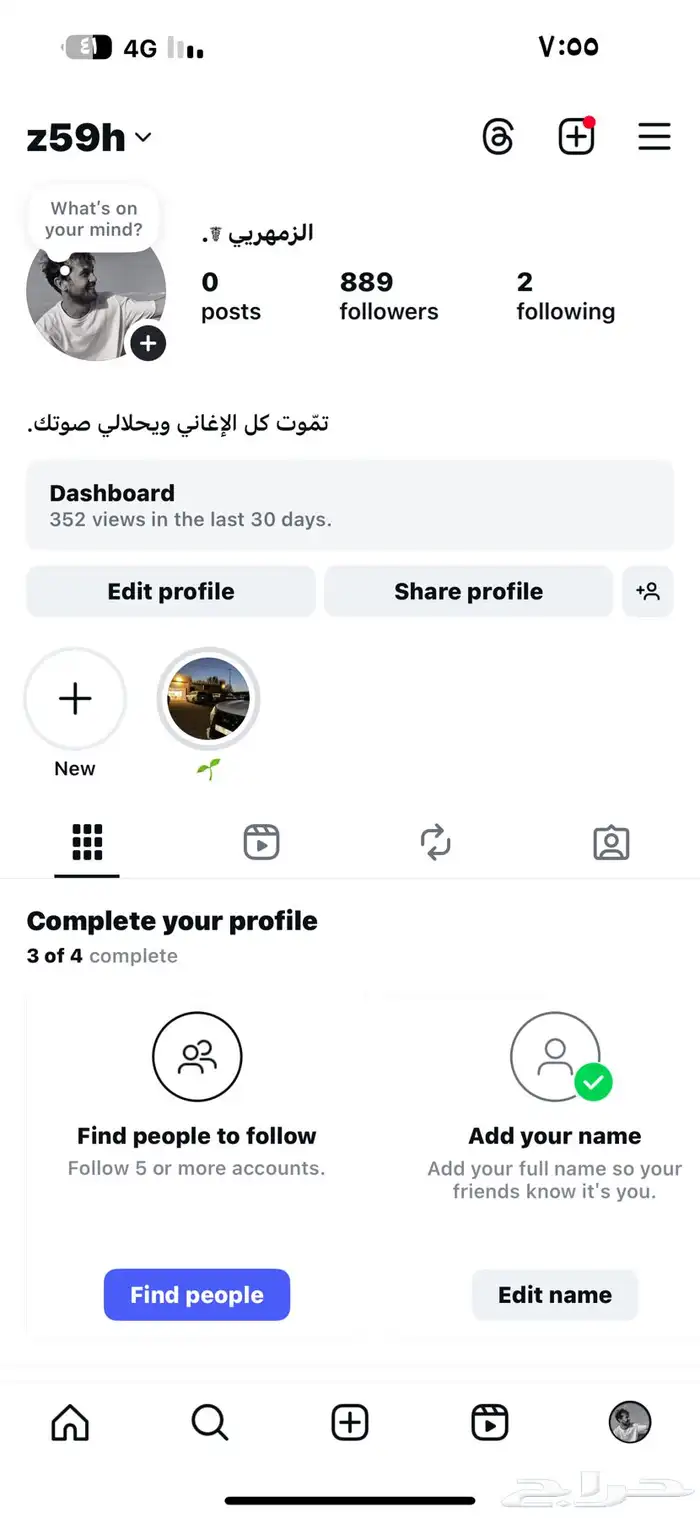
Task: Open the hamburger settings menu
Action: click(x=654, y=137)
